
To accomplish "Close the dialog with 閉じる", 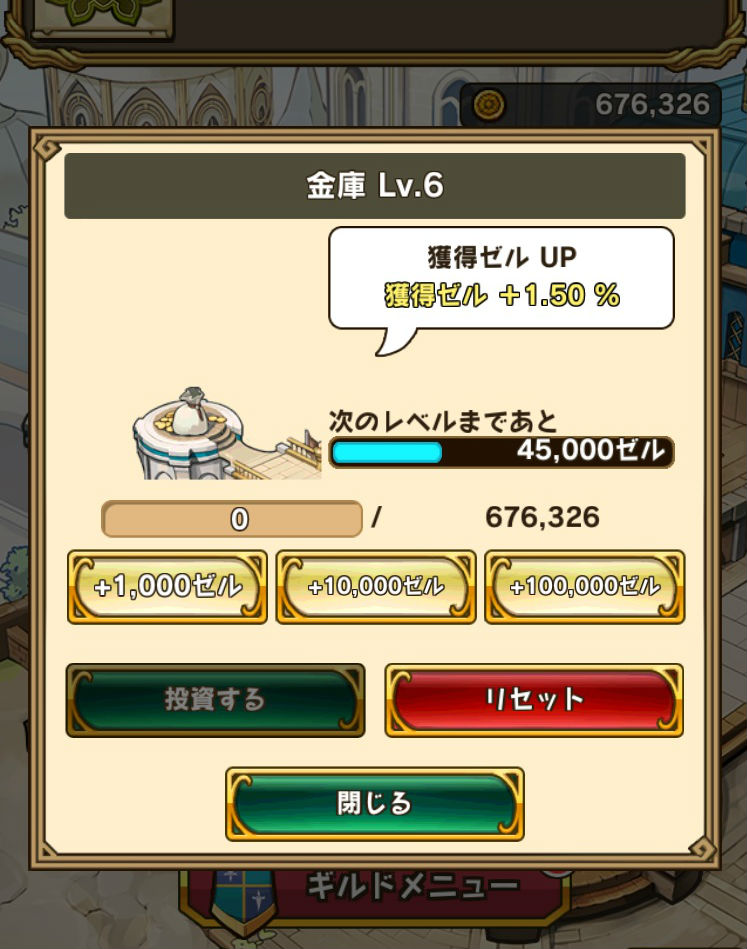I will 374,803.
